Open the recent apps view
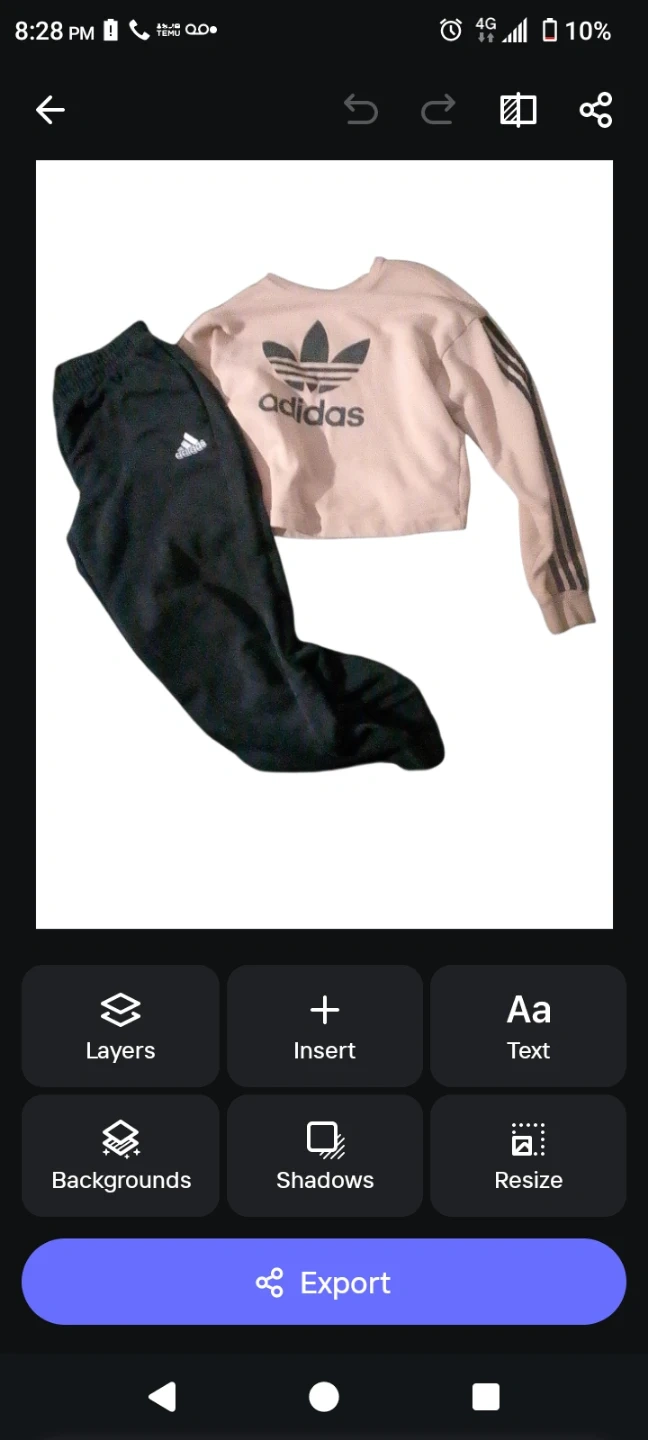This screenshot has width=648, height=1440. click(x=486, y=1397)
